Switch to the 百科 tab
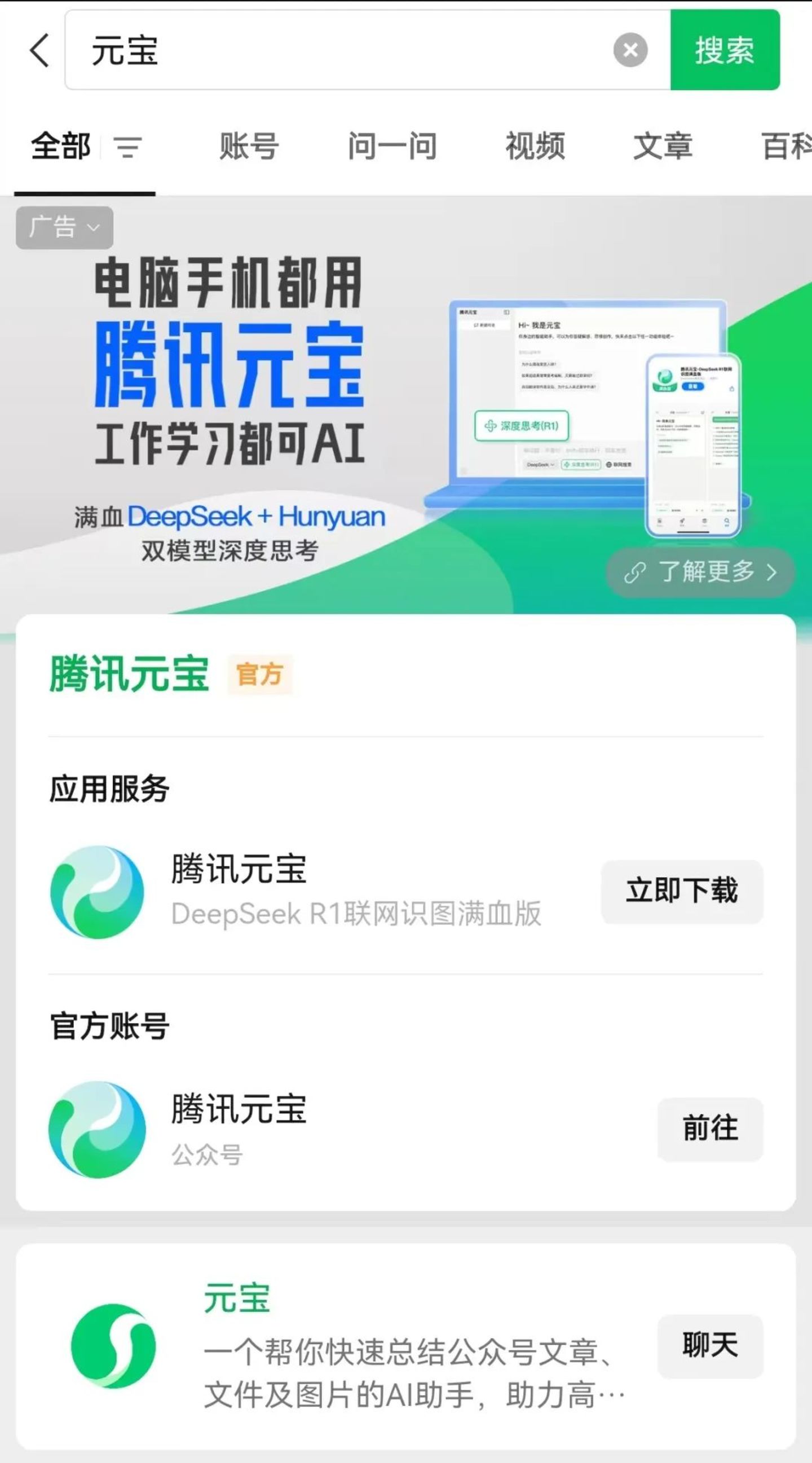 pos(787,147)
